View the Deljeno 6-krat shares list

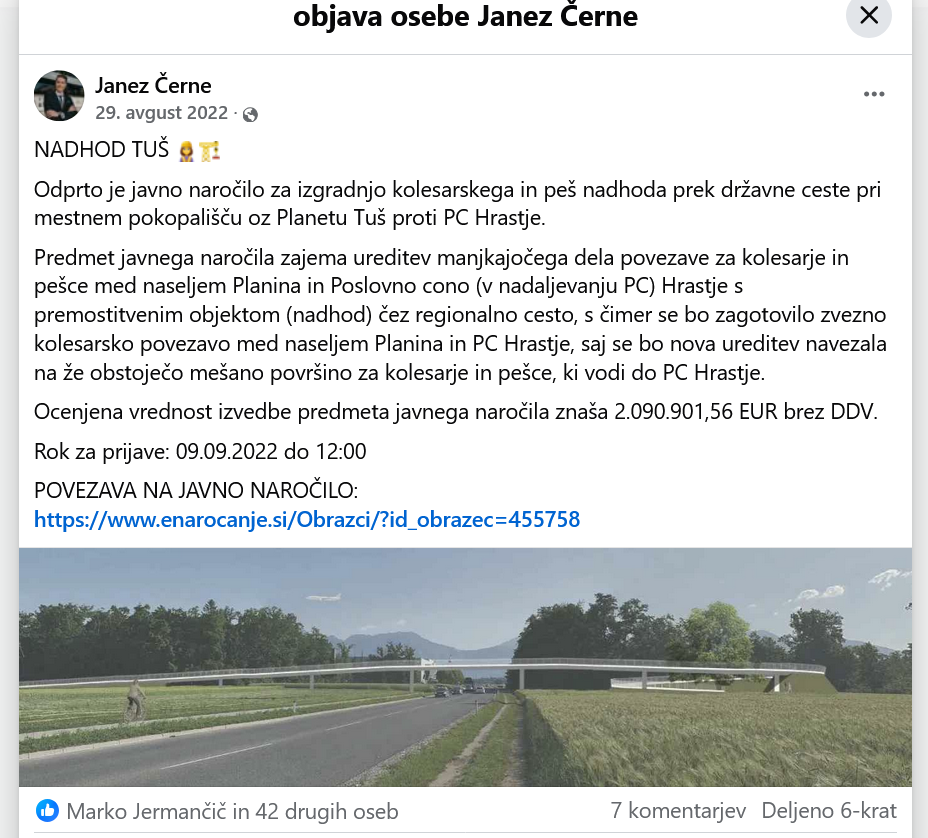(828, 810)
